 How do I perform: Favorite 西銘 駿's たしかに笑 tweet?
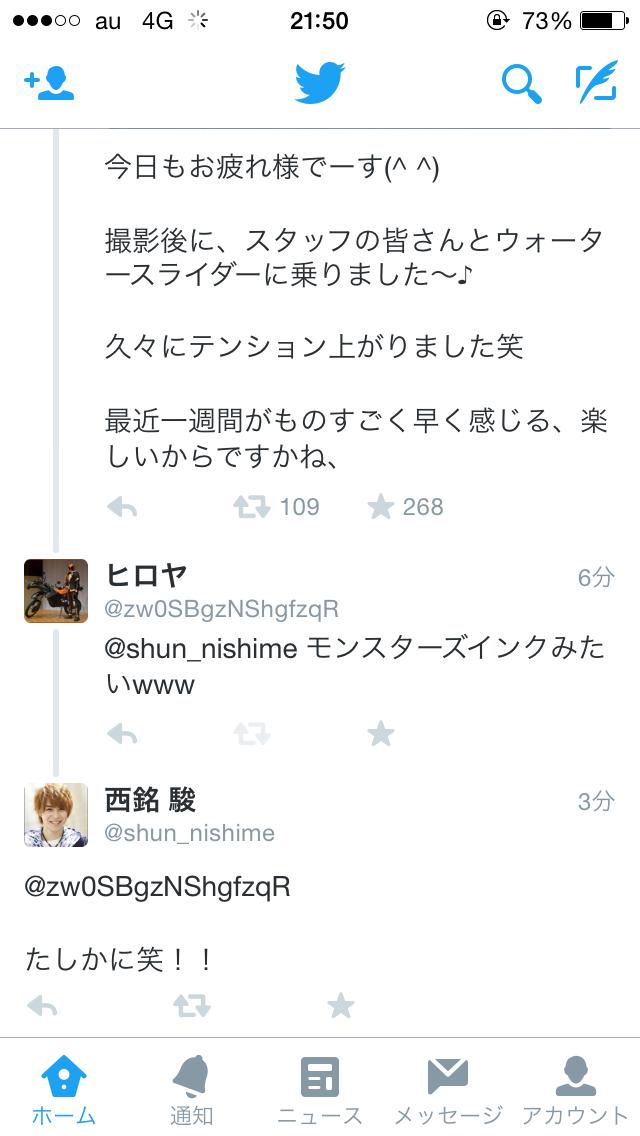[x=341, y=1005]
